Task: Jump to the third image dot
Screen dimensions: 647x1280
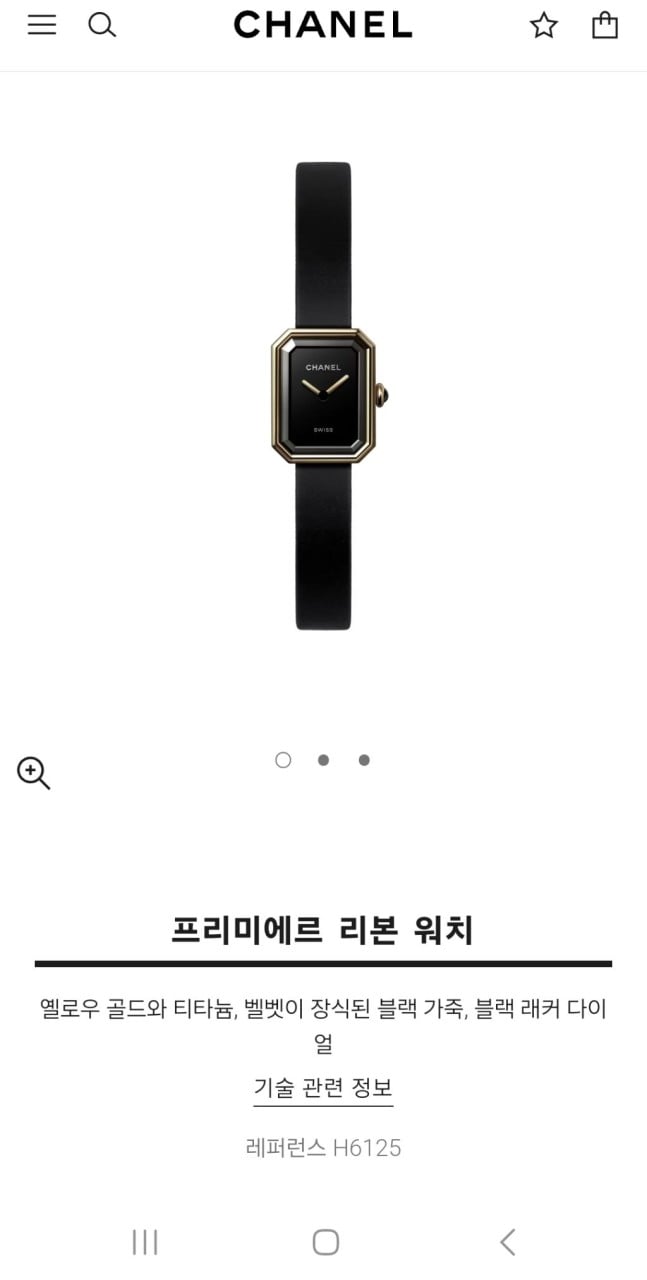Action: [x=364, y=760]
